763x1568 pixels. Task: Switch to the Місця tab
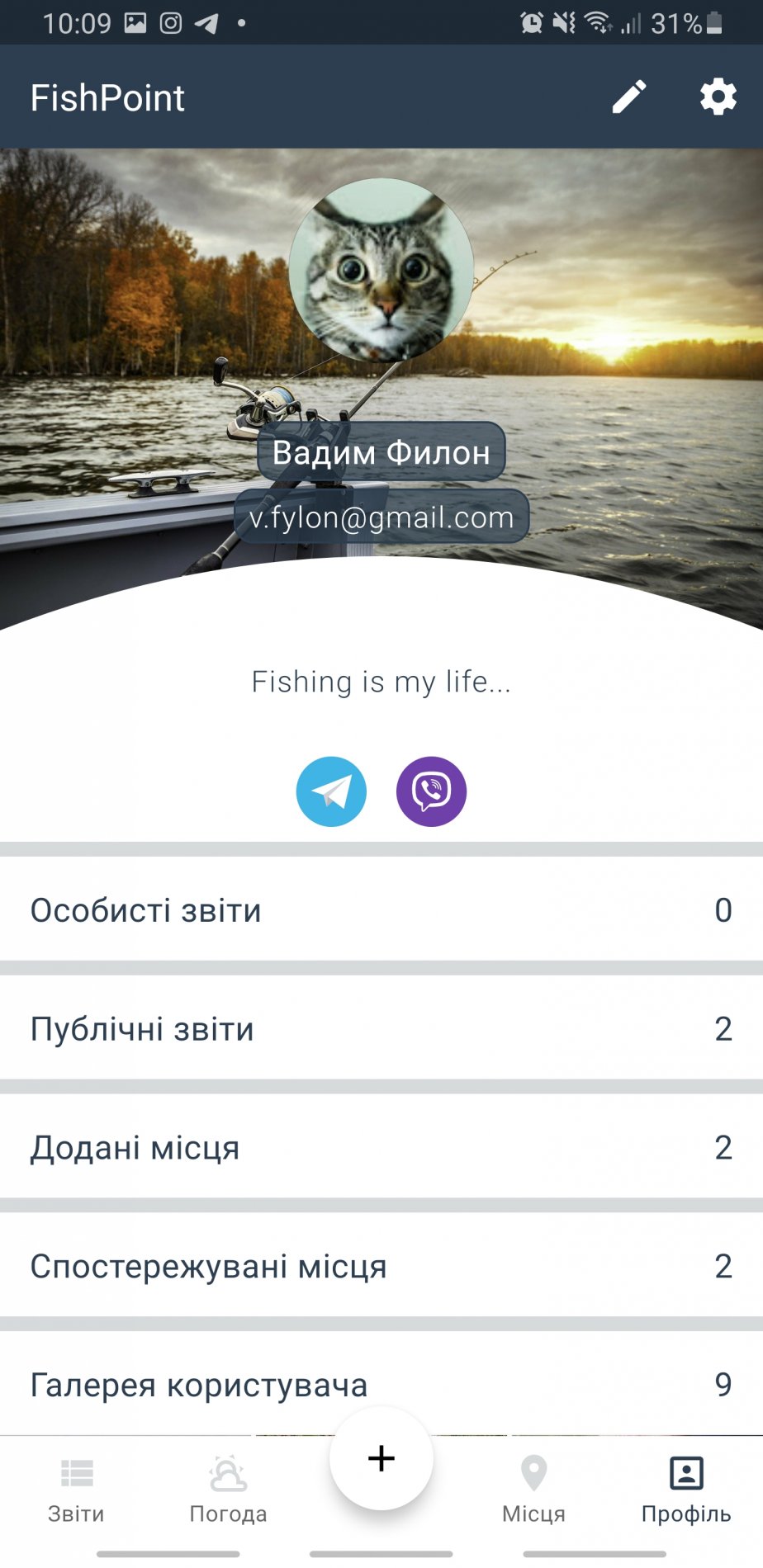[x=533, y=1488]
